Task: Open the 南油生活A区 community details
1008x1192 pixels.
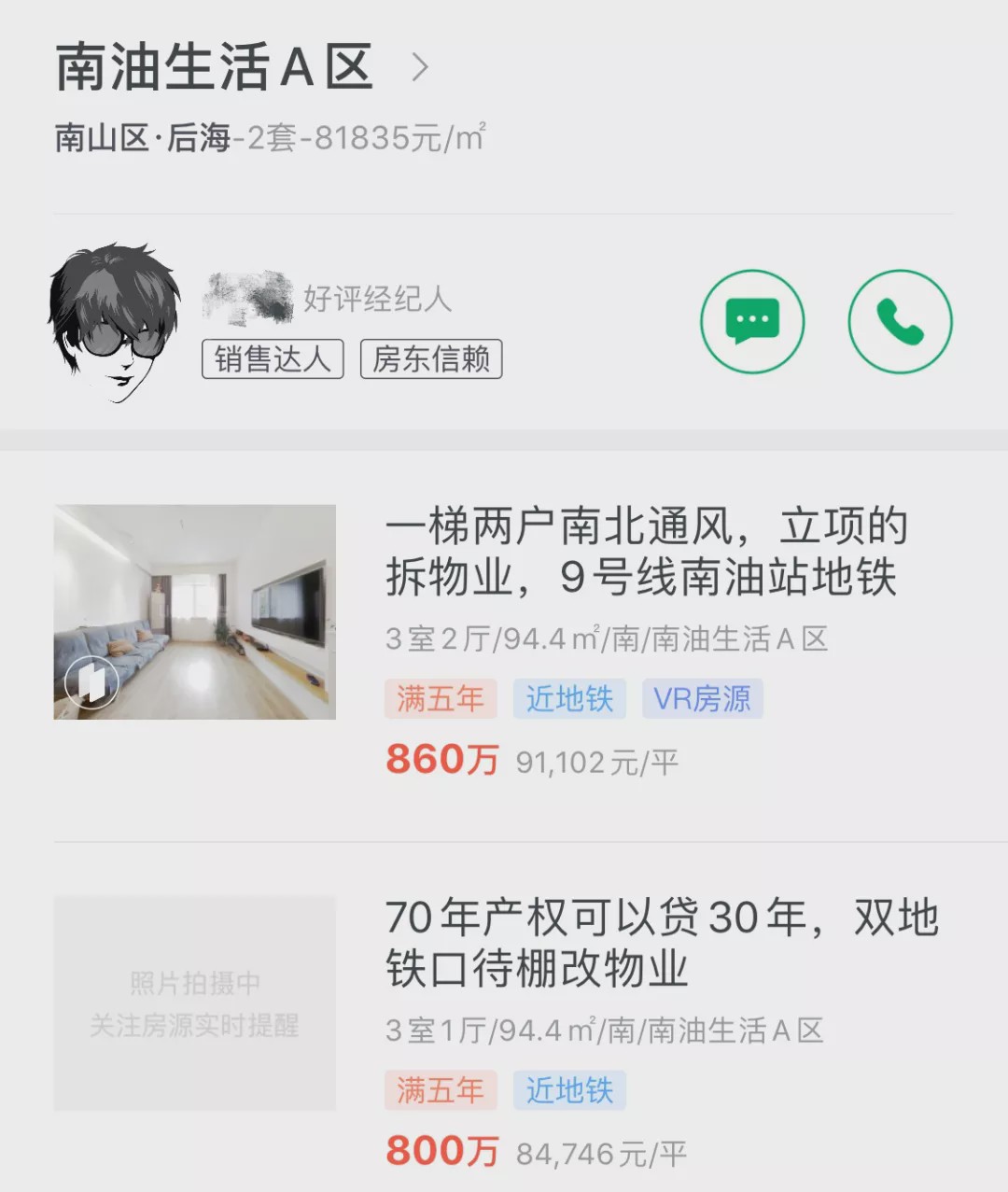Action: coord(243,67)
